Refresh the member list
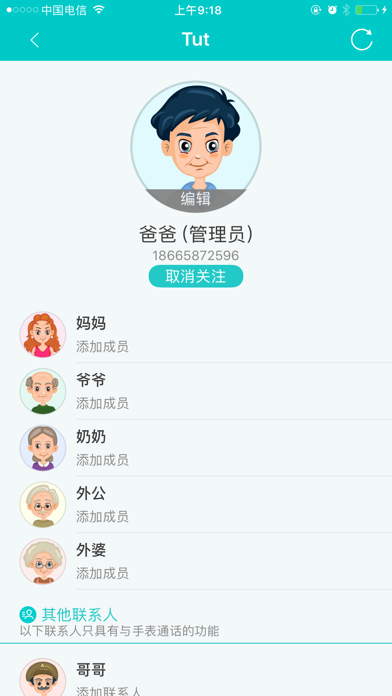Image resolution: width=392 pixels, height=696 pixels. click(x=362, y=40)
